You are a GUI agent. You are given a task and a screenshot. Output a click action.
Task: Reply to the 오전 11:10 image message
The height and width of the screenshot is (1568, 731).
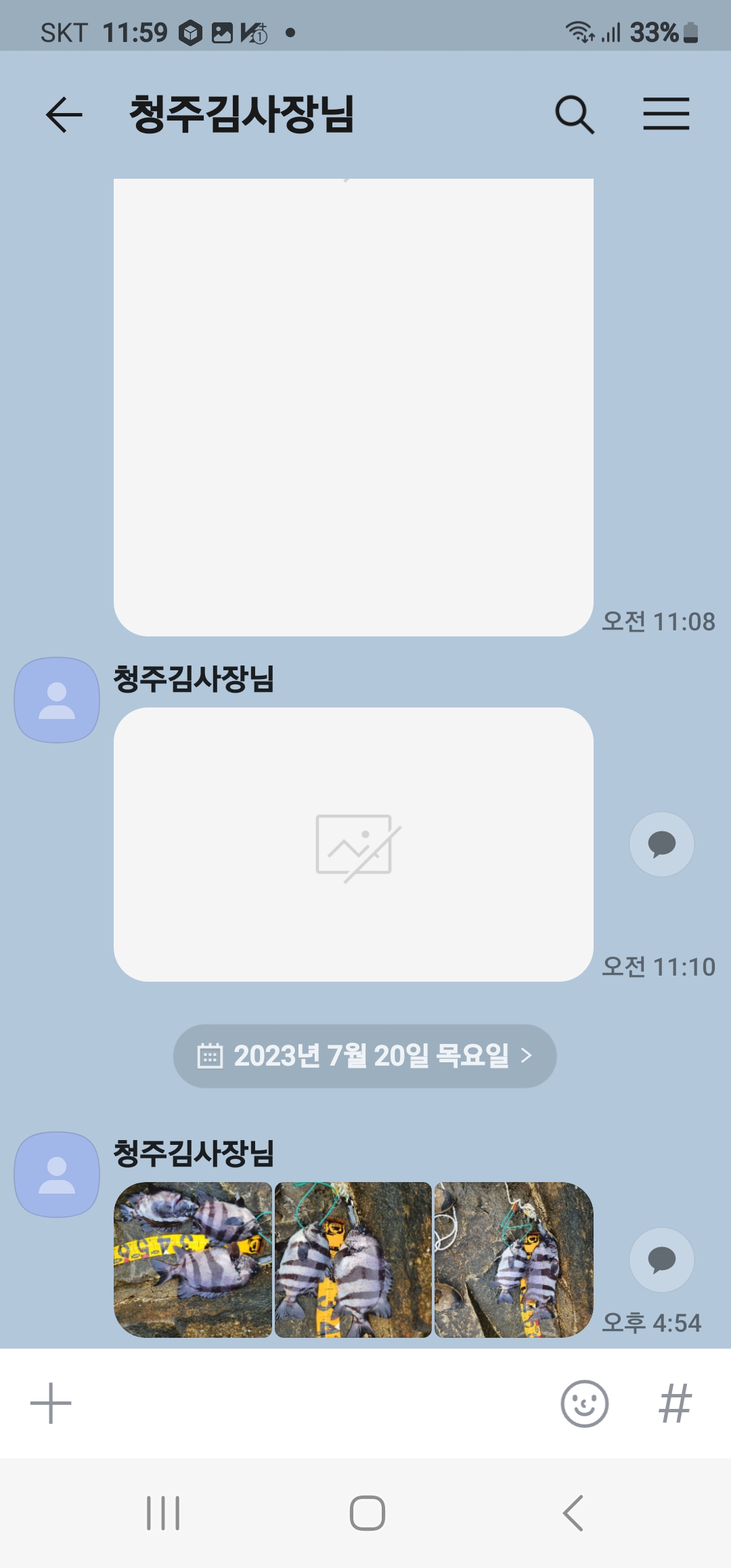pos(661,844)
